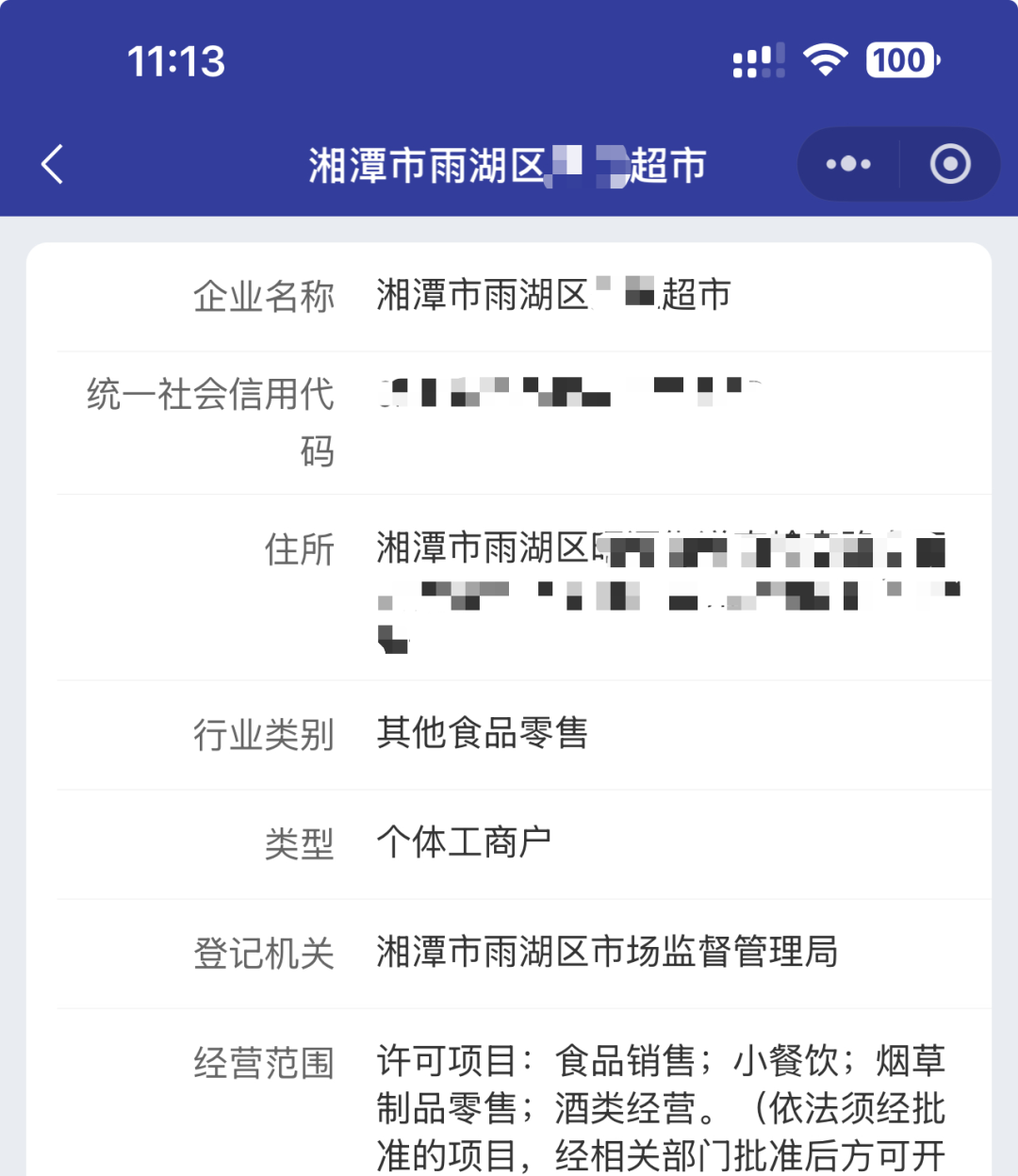Open the mini program three-dot menu

pyautogui.click(x=848, y=165)
